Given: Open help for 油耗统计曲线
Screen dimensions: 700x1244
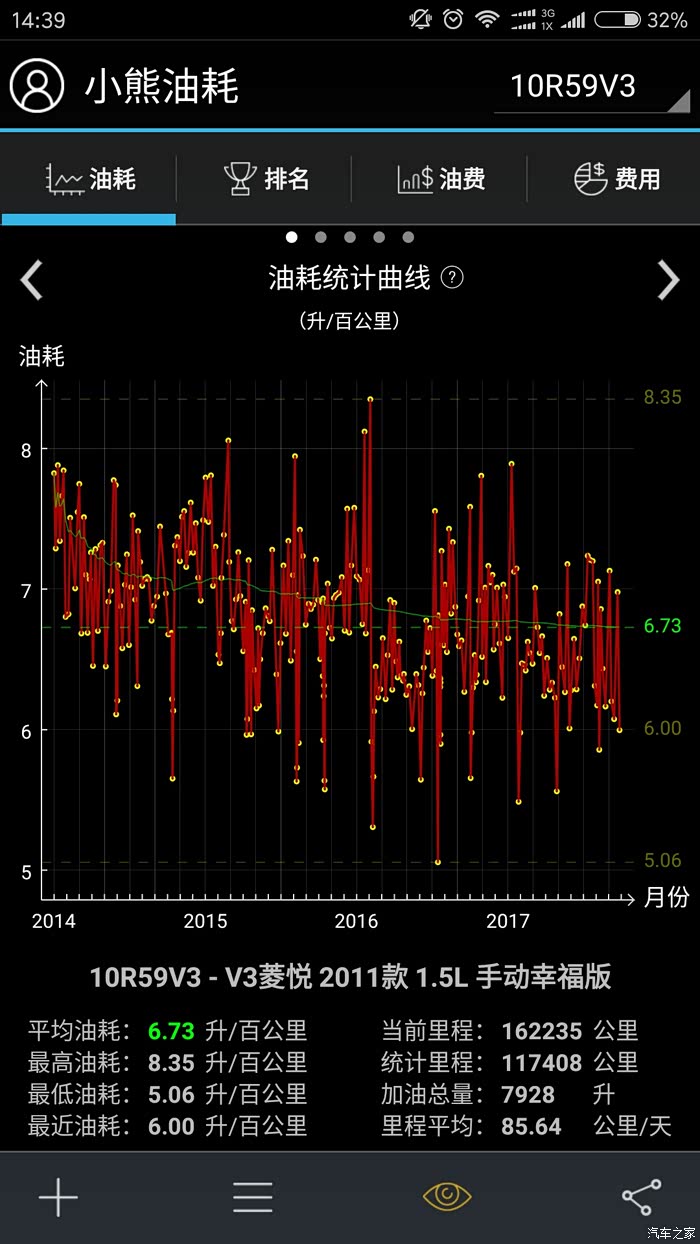Looking at the screenshot, I should click(452, 278).
